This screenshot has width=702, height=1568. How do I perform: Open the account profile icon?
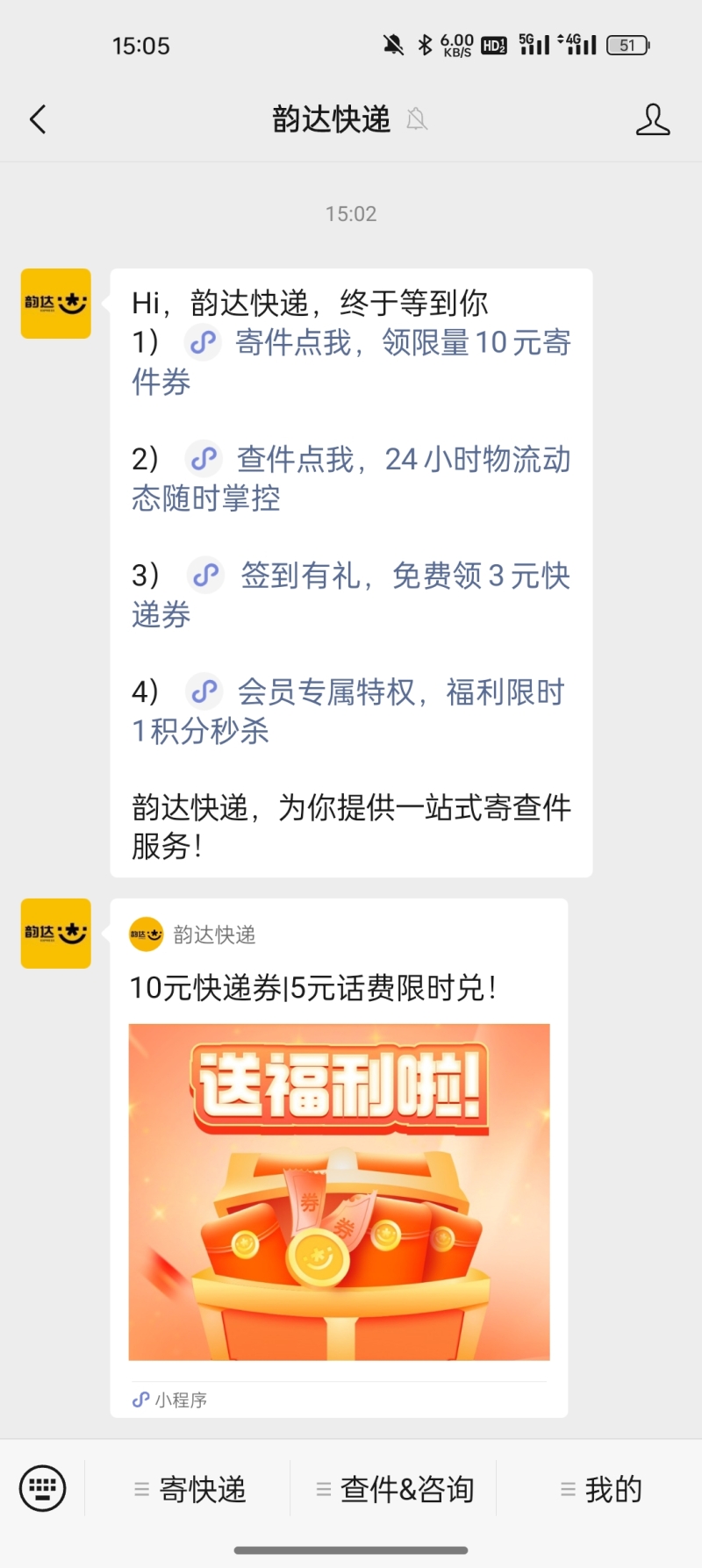[x=652, y=119]
